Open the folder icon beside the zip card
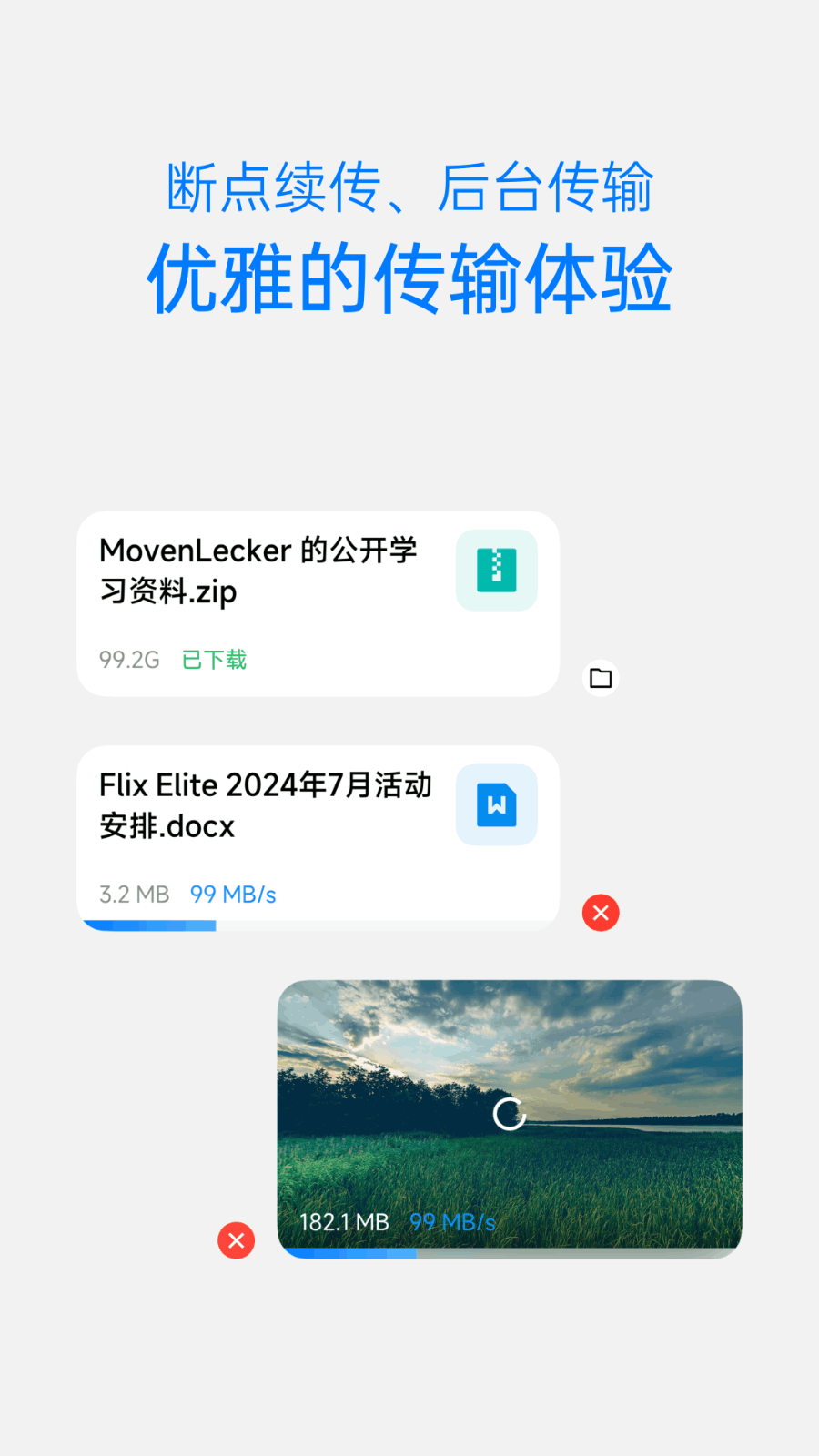The height and width of the screenshot is (1456, 819). coord(600,677)
